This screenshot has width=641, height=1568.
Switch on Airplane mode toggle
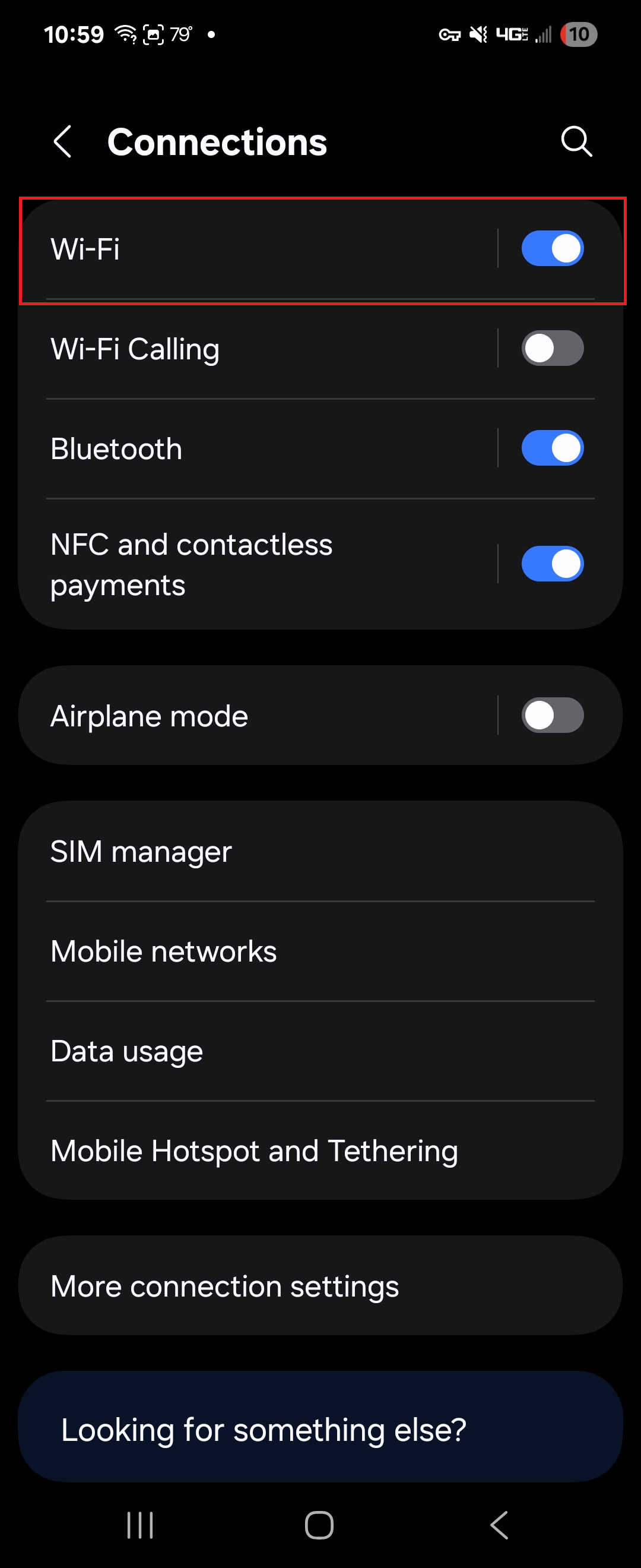click(552, 715)
